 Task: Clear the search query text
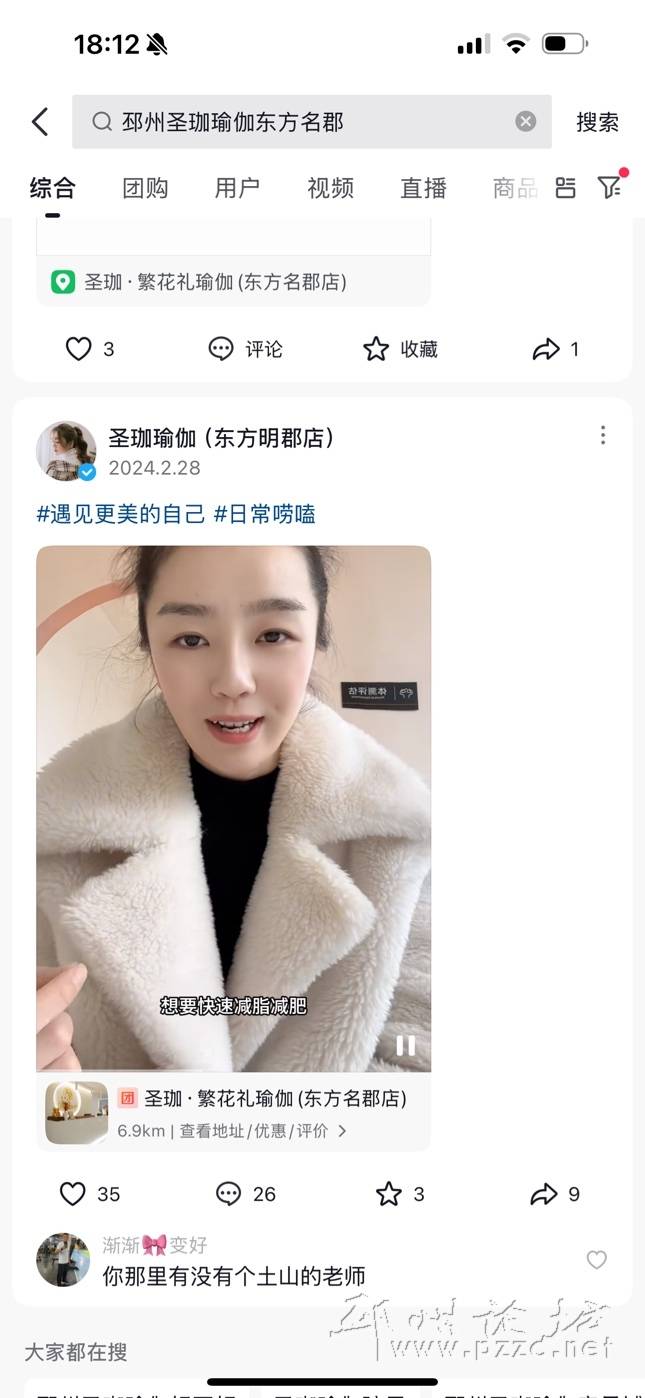tap(526, 122)
